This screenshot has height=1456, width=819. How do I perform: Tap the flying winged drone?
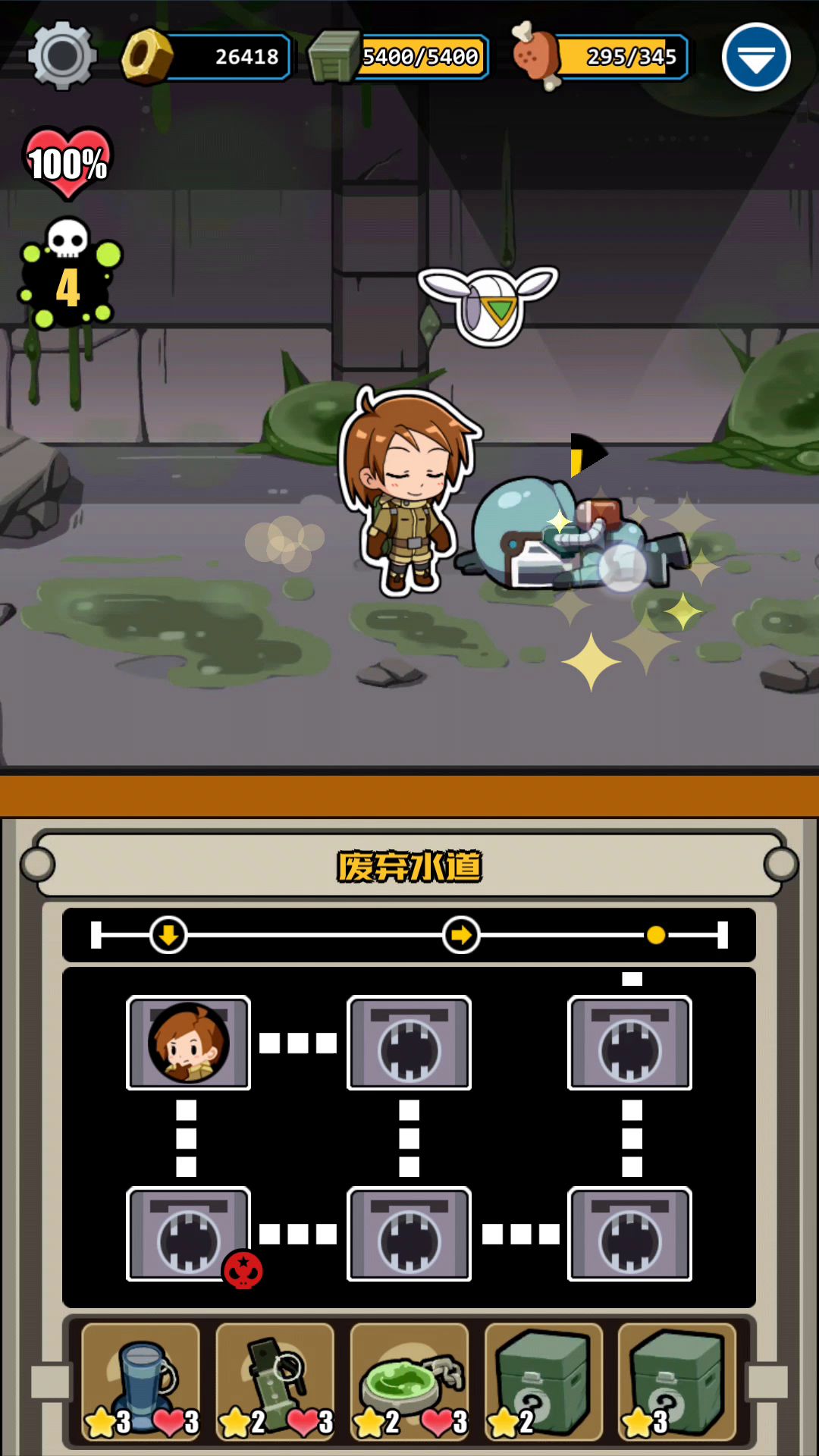click(x=488, y=304)
